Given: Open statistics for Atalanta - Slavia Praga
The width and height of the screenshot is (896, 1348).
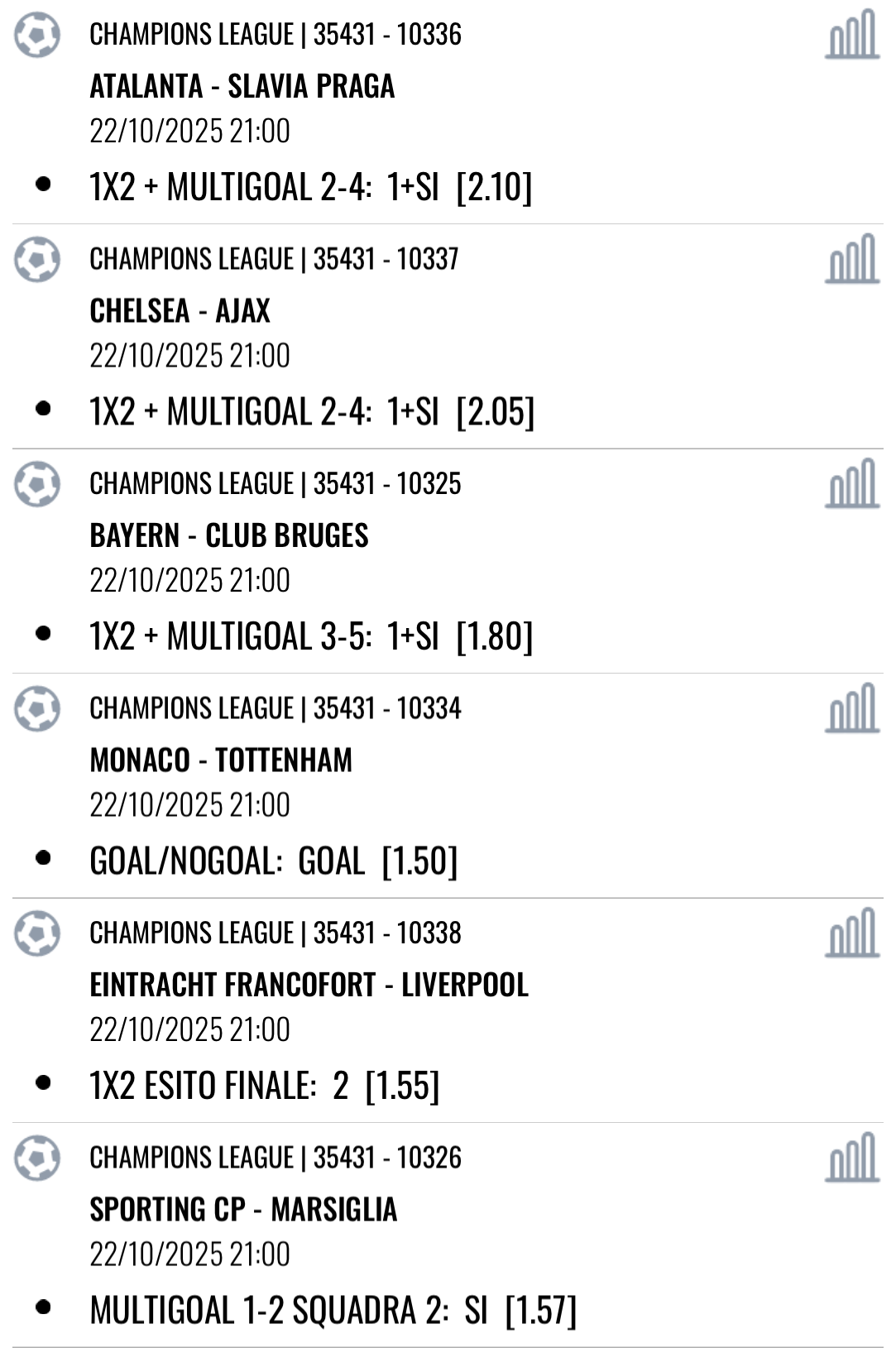Looking at the screenshot, I should (x=852, y=35).
